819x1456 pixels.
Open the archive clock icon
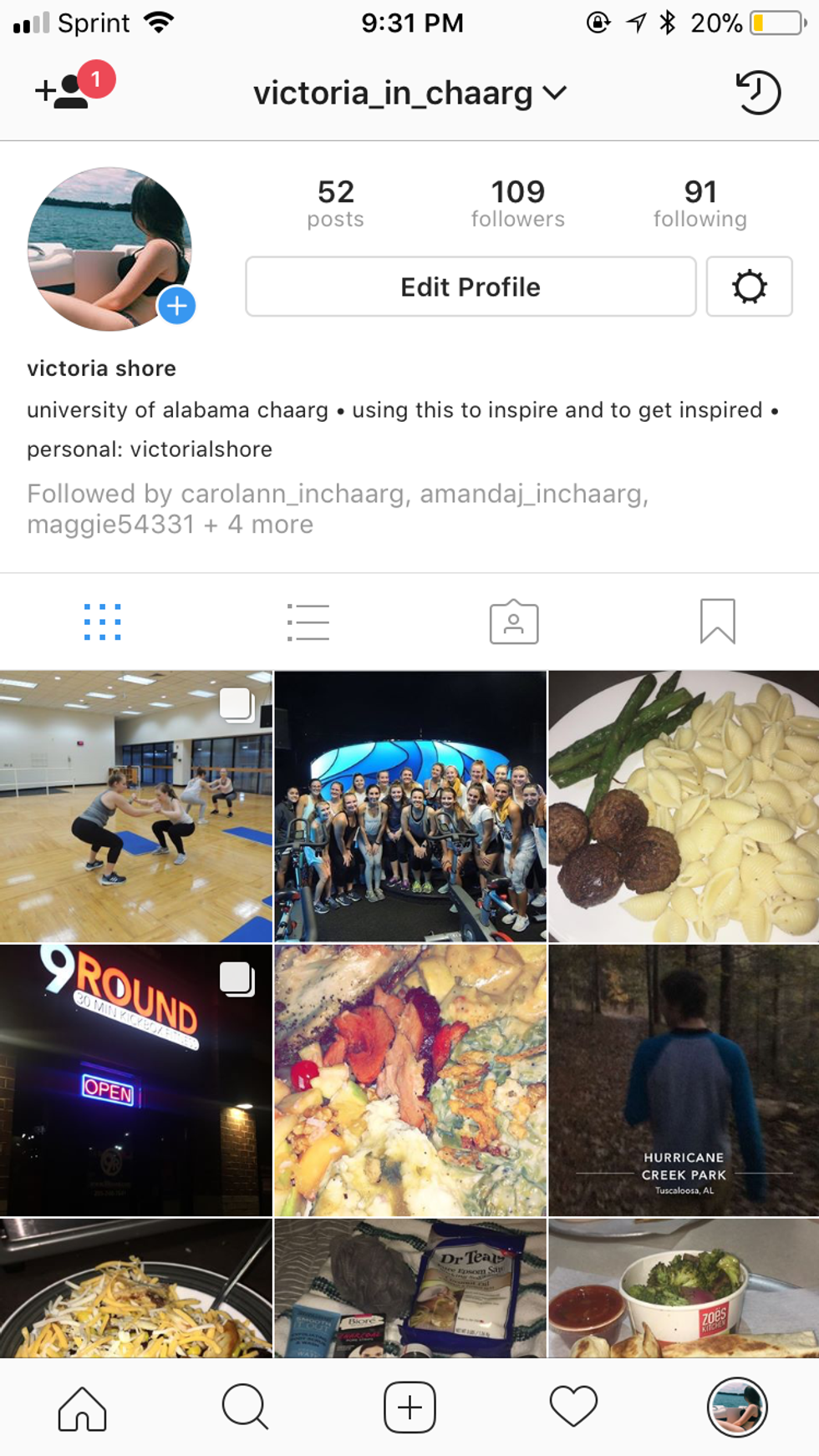point(757,92)
